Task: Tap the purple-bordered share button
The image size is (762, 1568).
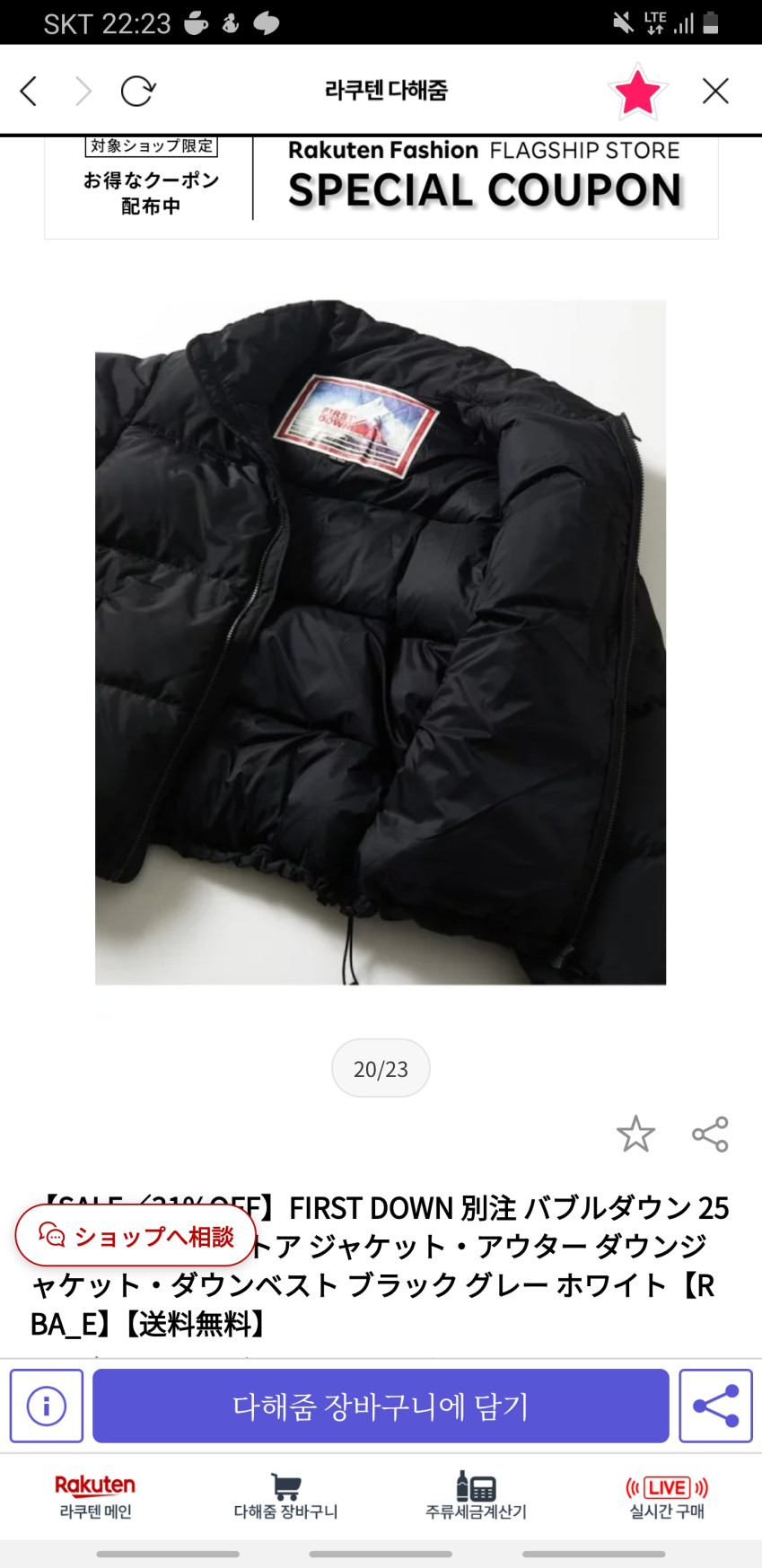Action: (715, 1406)
